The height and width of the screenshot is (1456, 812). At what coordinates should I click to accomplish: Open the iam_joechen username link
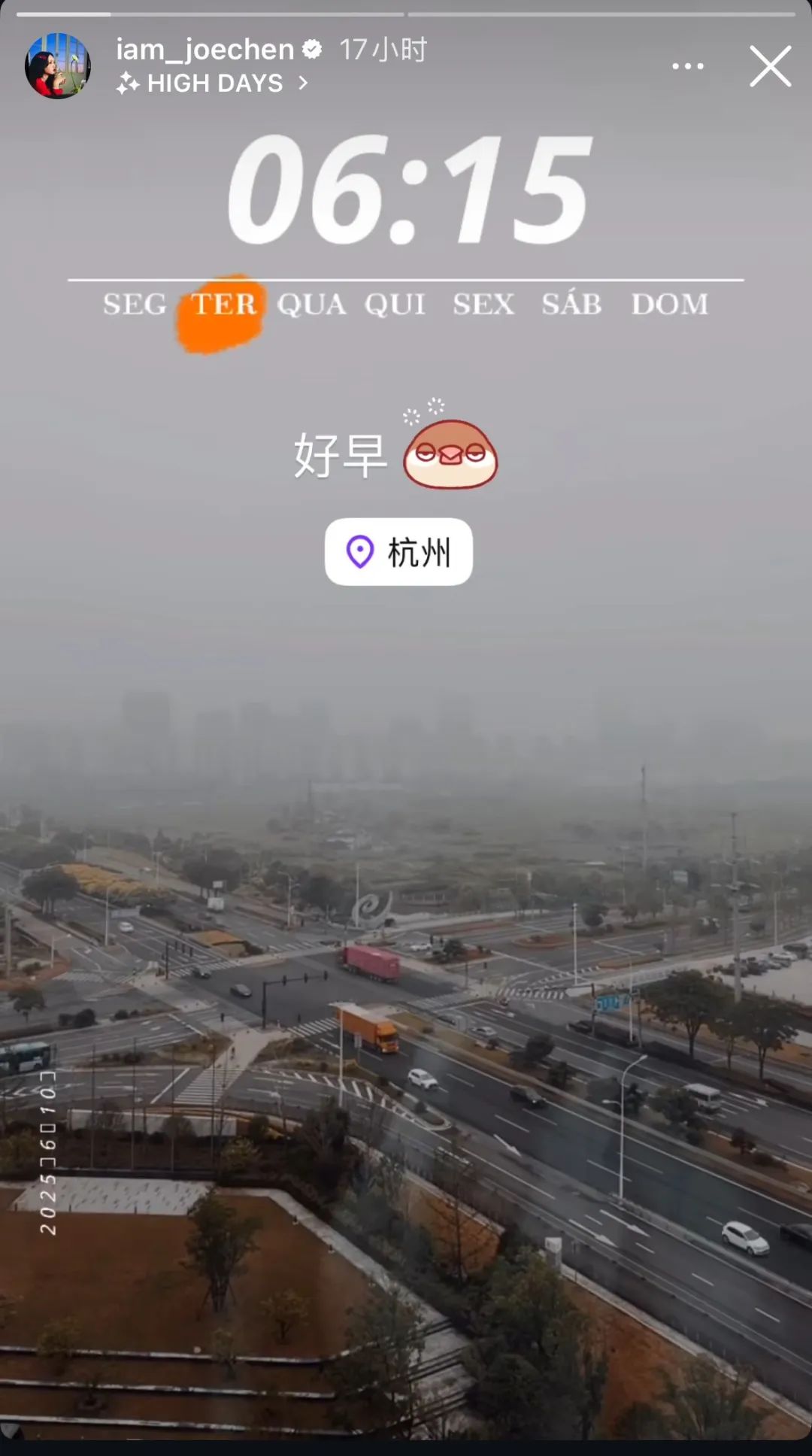pyautogui.click(x=205, y=50)
